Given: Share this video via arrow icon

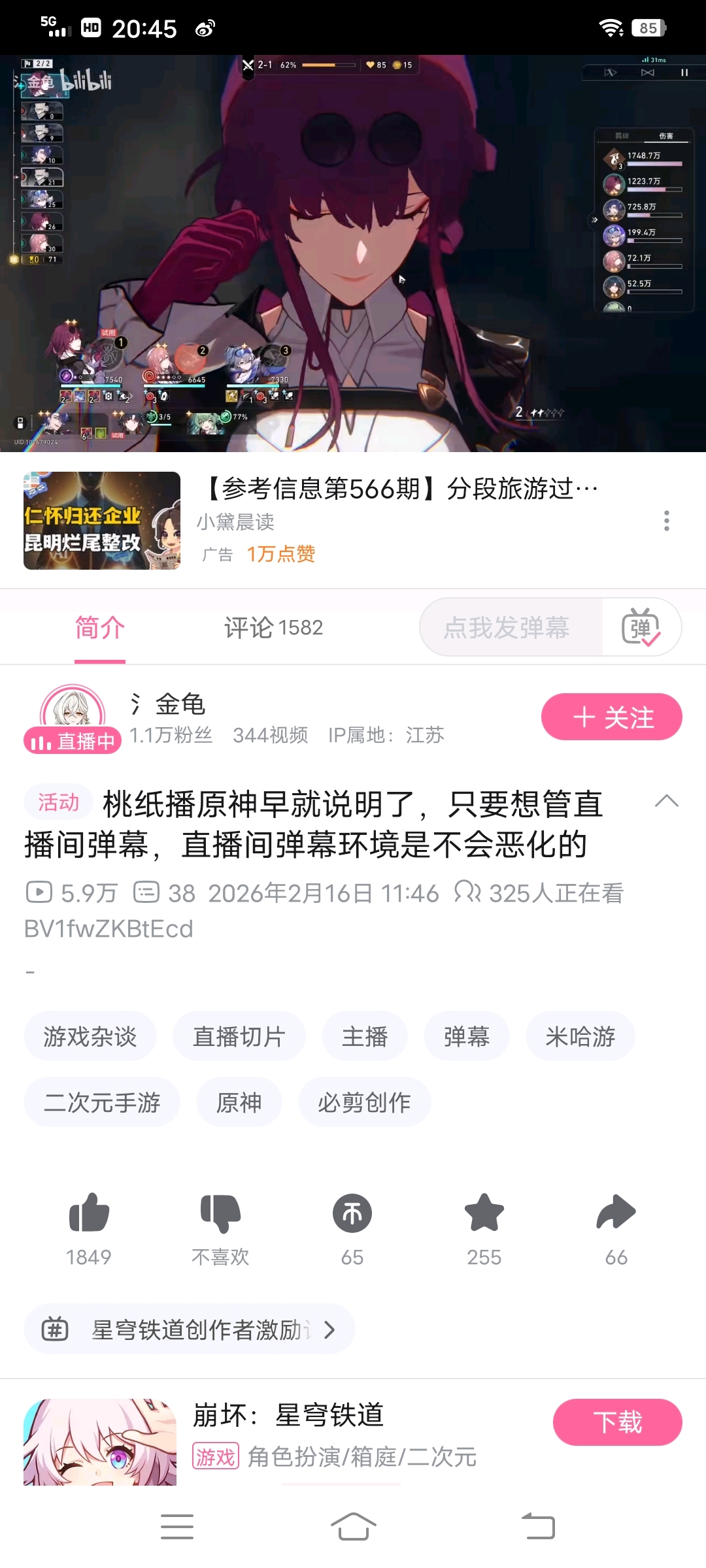Looking at the screenshot, I should coord(616,1214).
